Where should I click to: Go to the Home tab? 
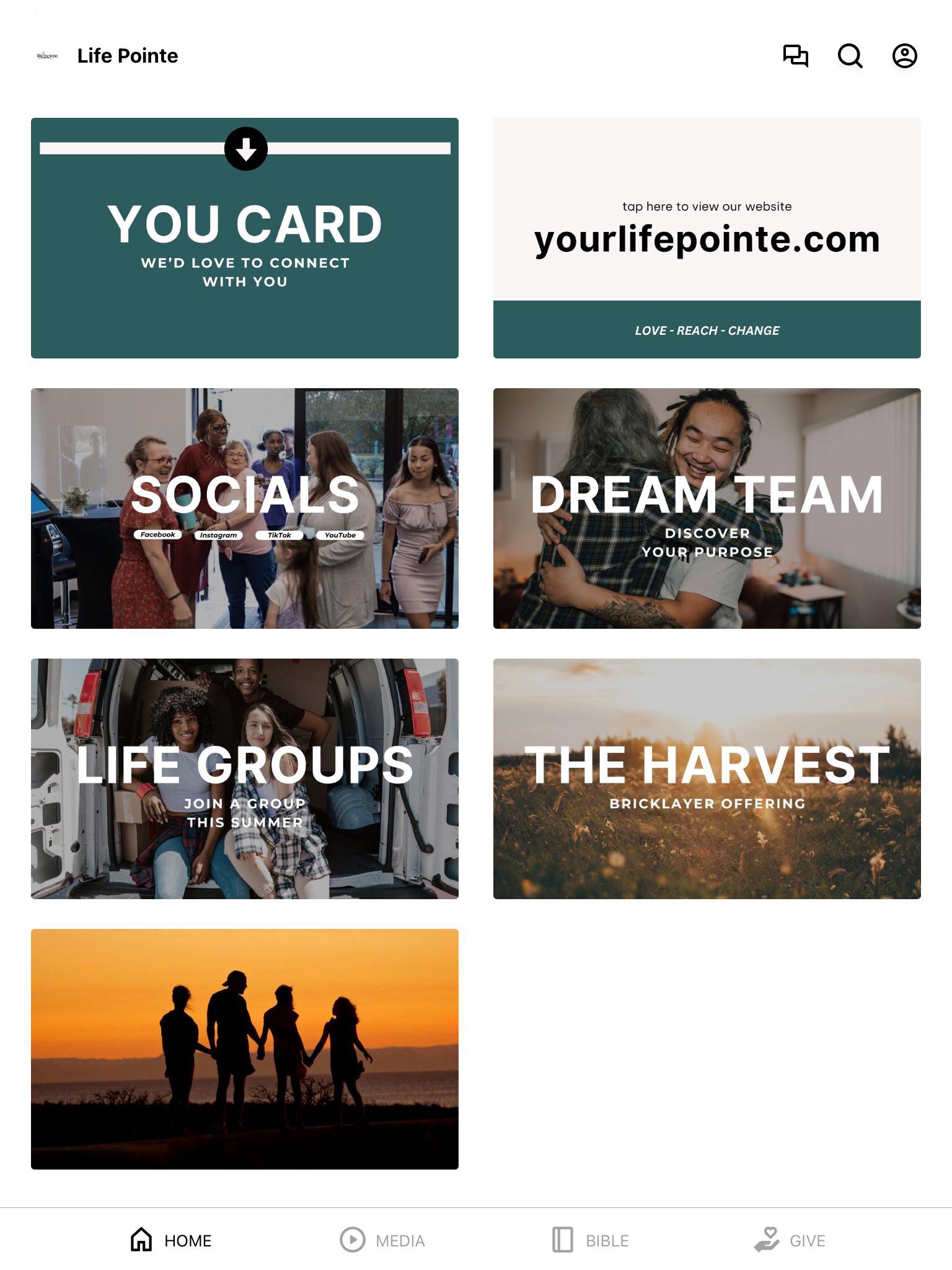point(171,1240)
